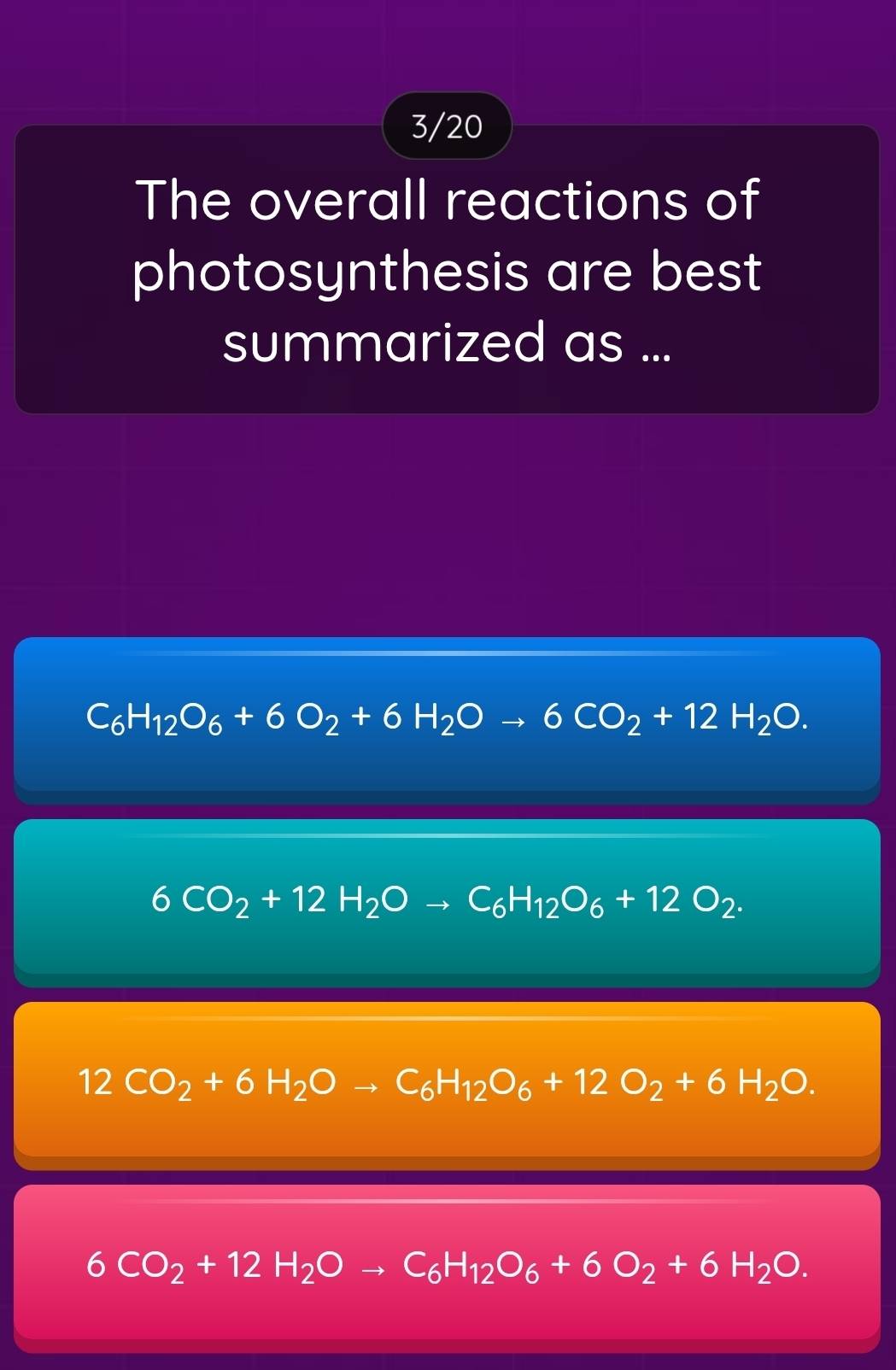The image size is (896, 1370).
Task: Select the orange answer starting with 12 CO2
Action: (448, 1081)
